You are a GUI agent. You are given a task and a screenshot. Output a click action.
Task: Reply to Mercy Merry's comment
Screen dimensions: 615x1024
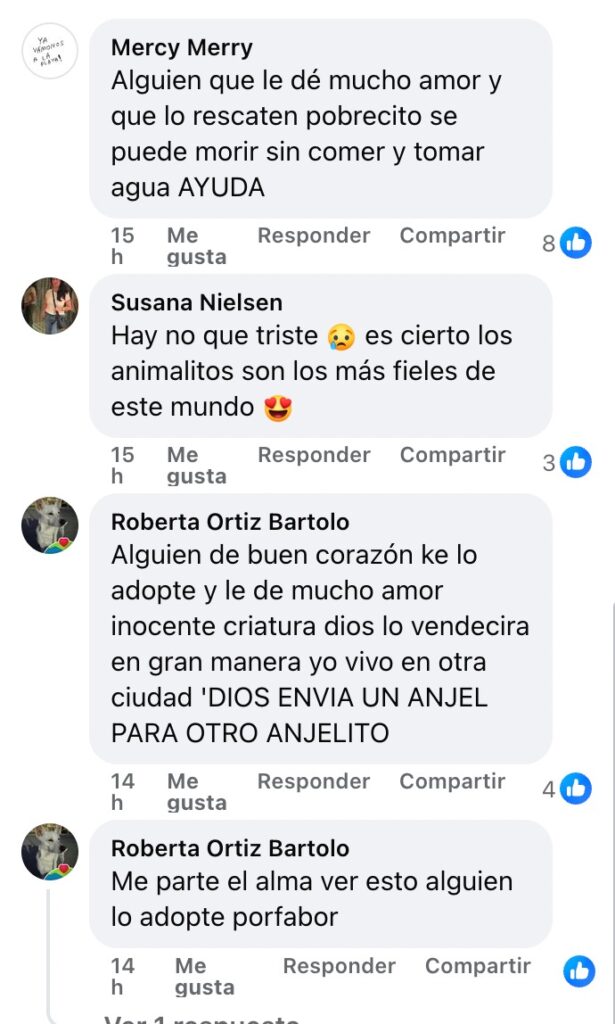coord(313,236)
